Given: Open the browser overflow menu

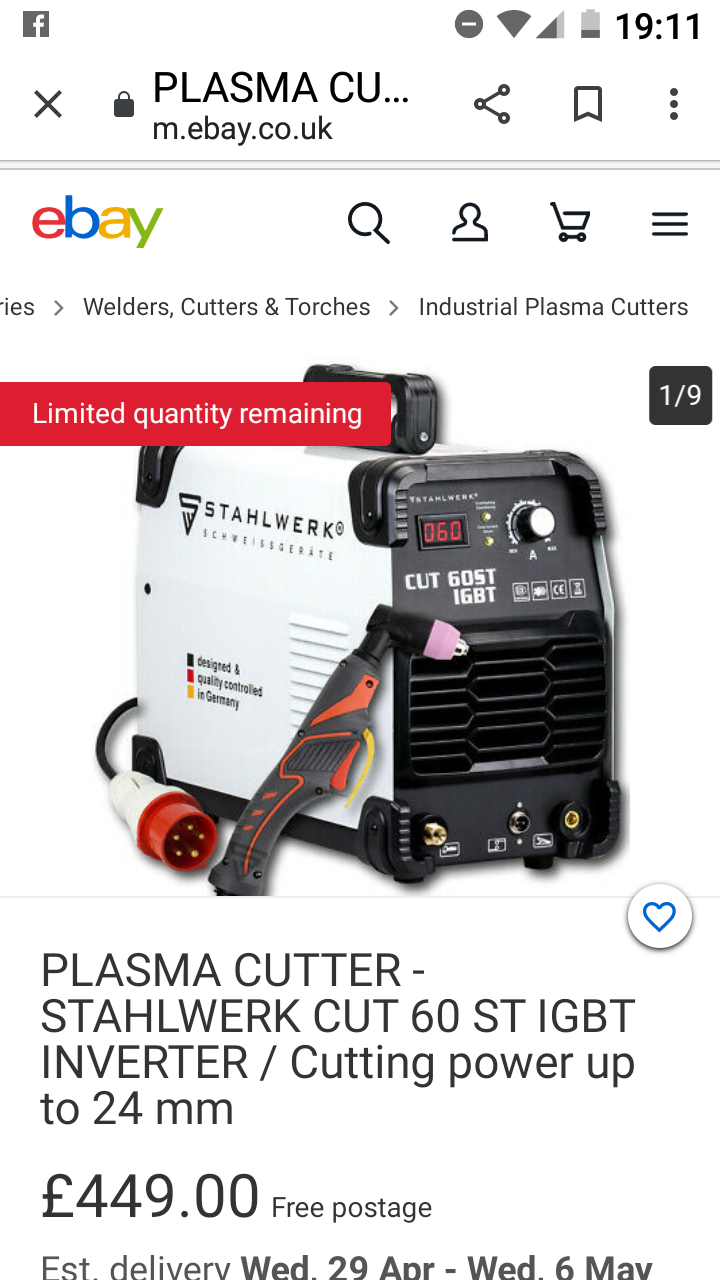Looking at the screenshot, I should (674, 104).
